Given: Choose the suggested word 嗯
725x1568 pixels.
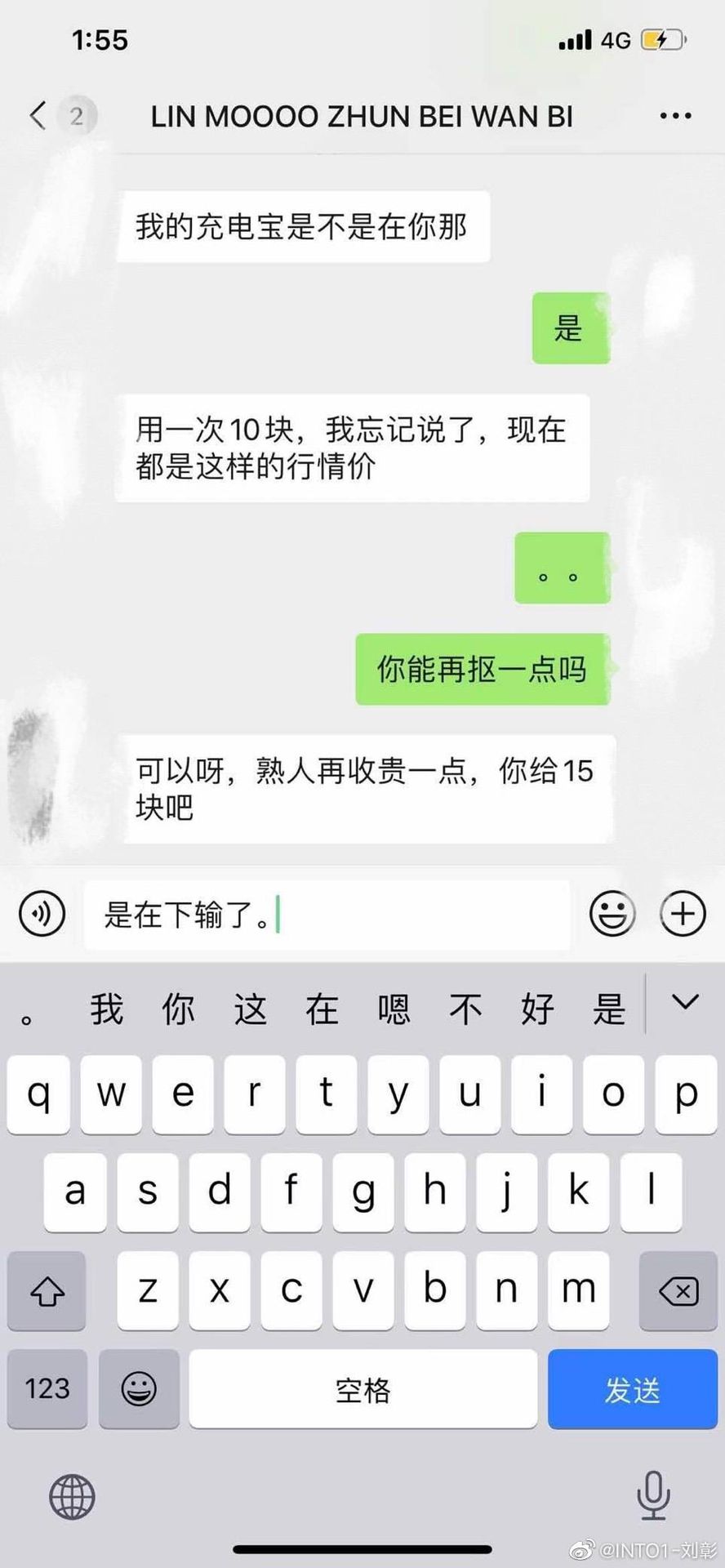Looking at the screenshot, I should [394, 1009].
